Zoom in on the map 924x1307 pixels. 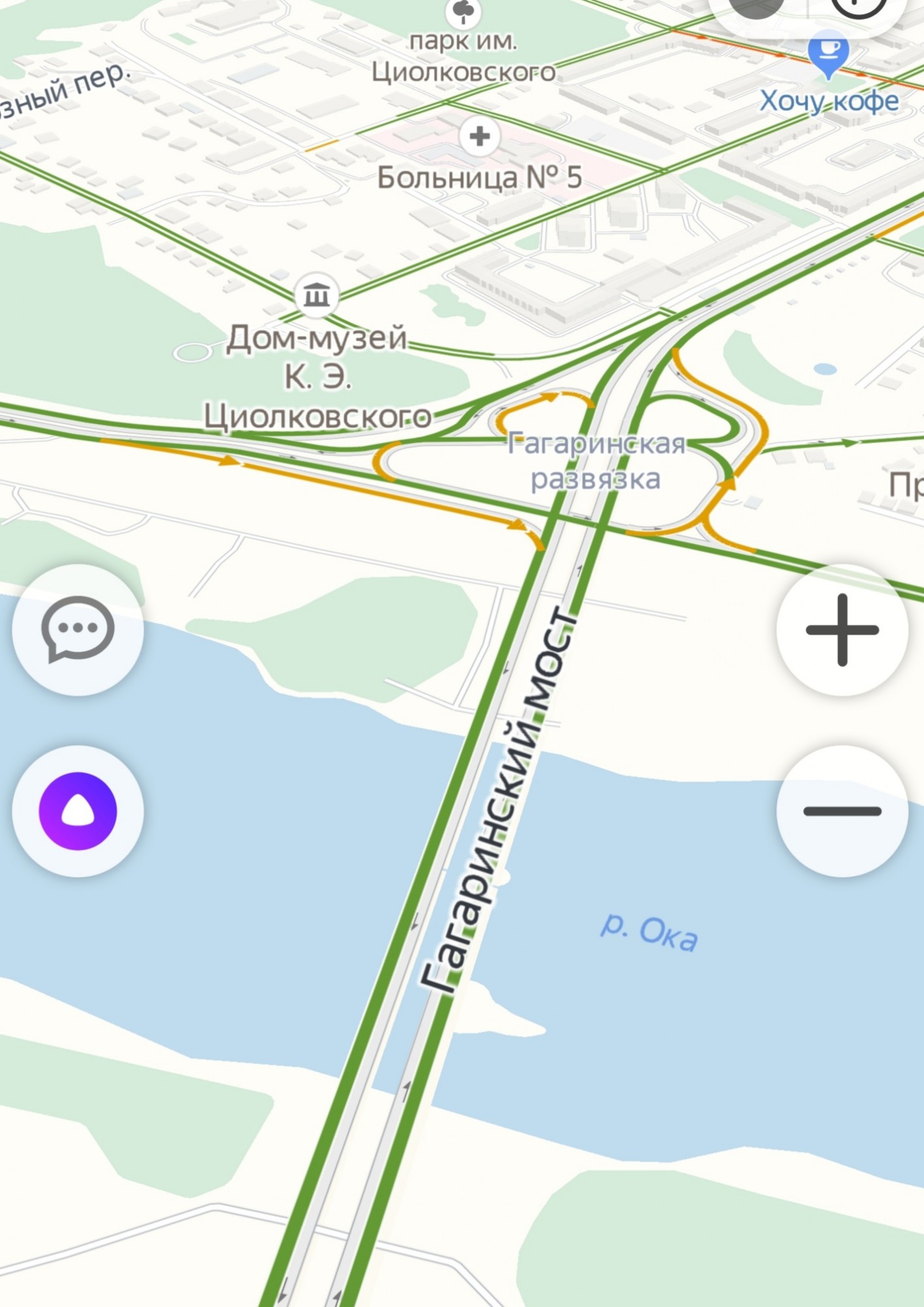pyautogui.click(x=842, y=630)
